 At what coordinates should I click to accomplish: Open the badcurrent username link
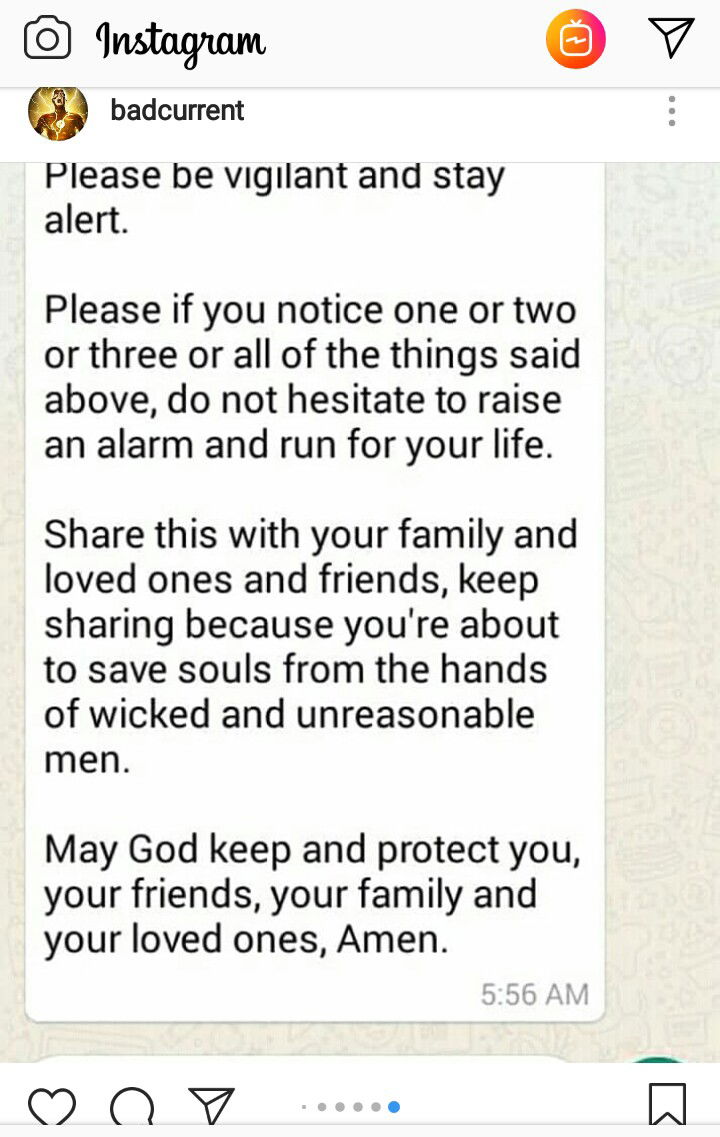[x=177, y=110]
